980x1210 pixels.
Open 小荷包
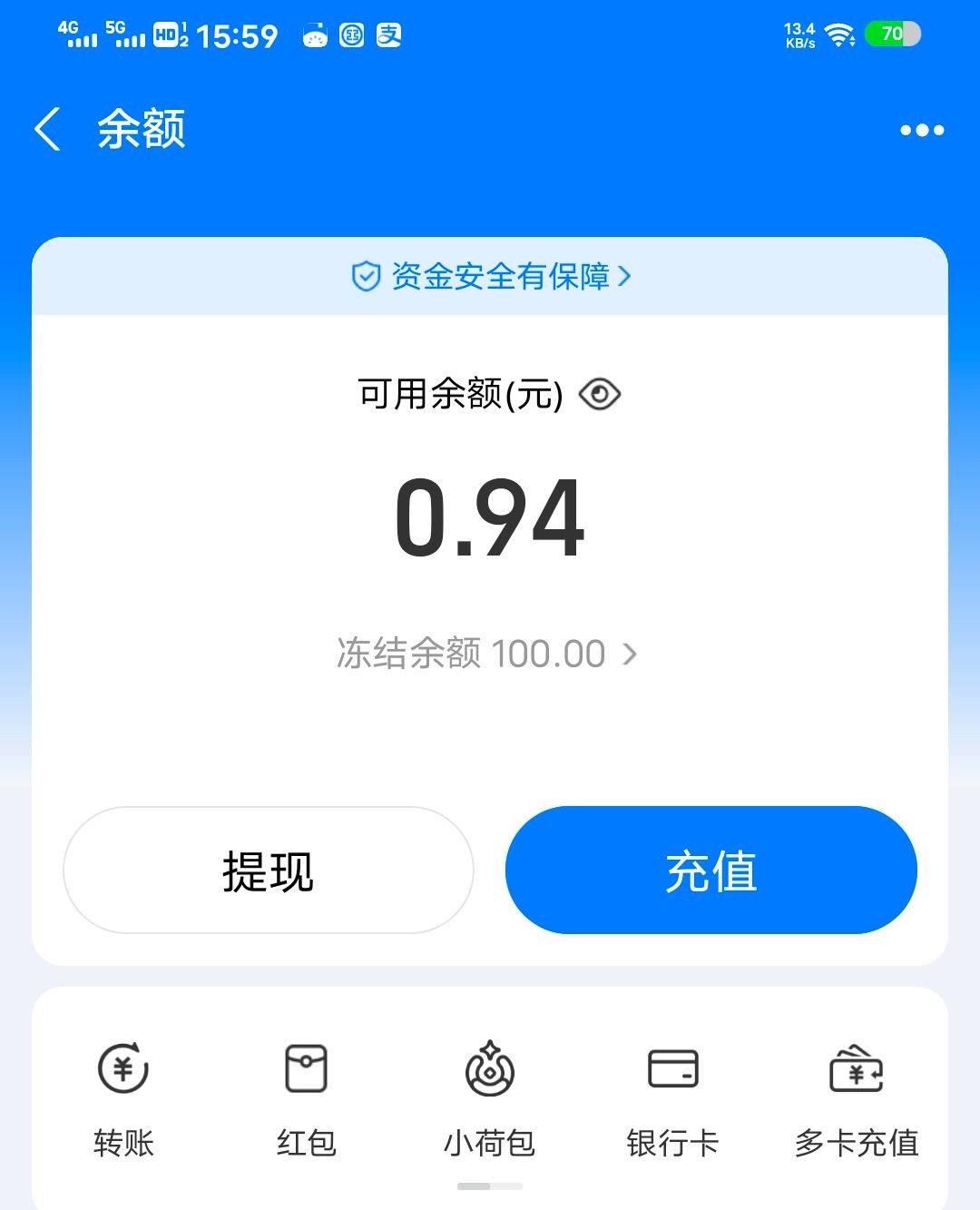(x=489, y=1098)
